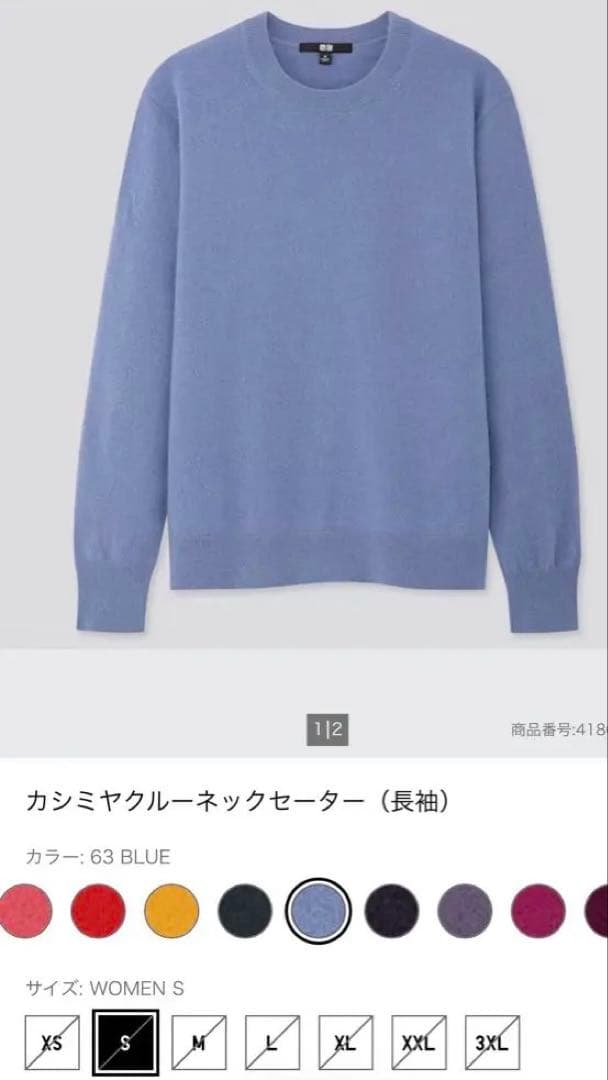Select size XS
The width and height of the screenshot is (608, 1080).
[52, 1043]
